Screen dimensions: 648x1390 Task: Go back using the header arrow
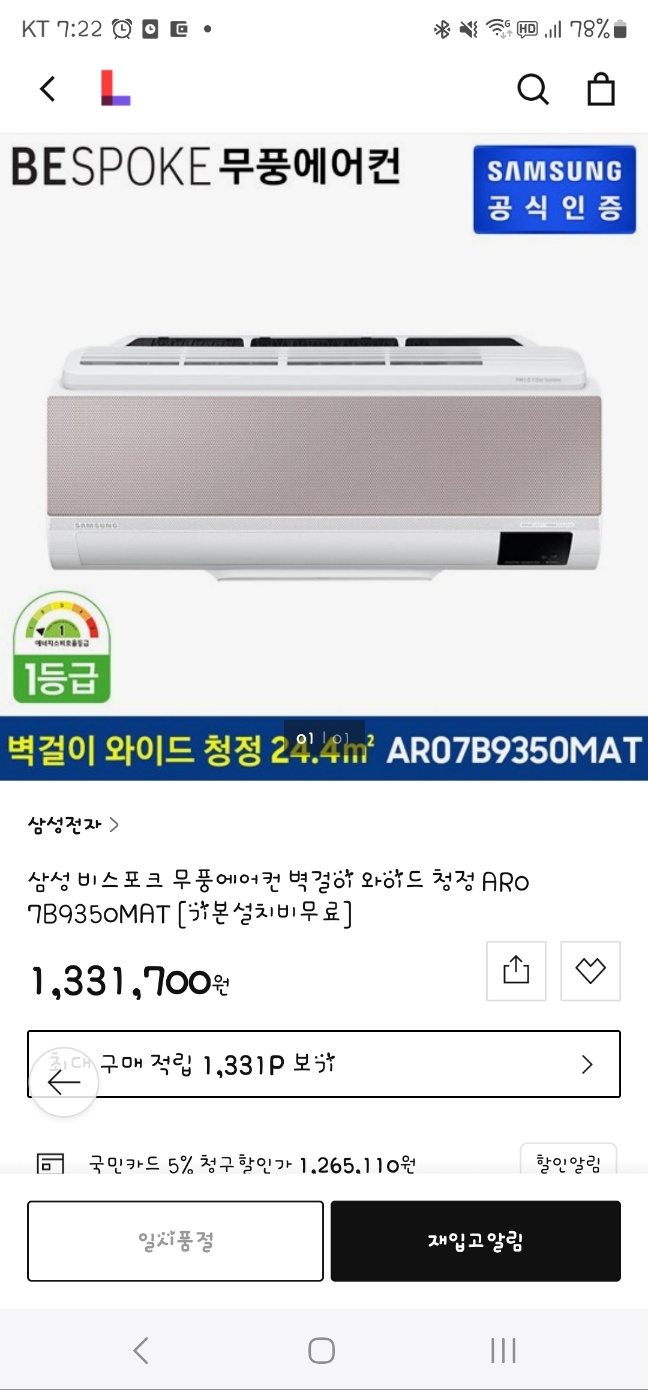pos(47,89)
